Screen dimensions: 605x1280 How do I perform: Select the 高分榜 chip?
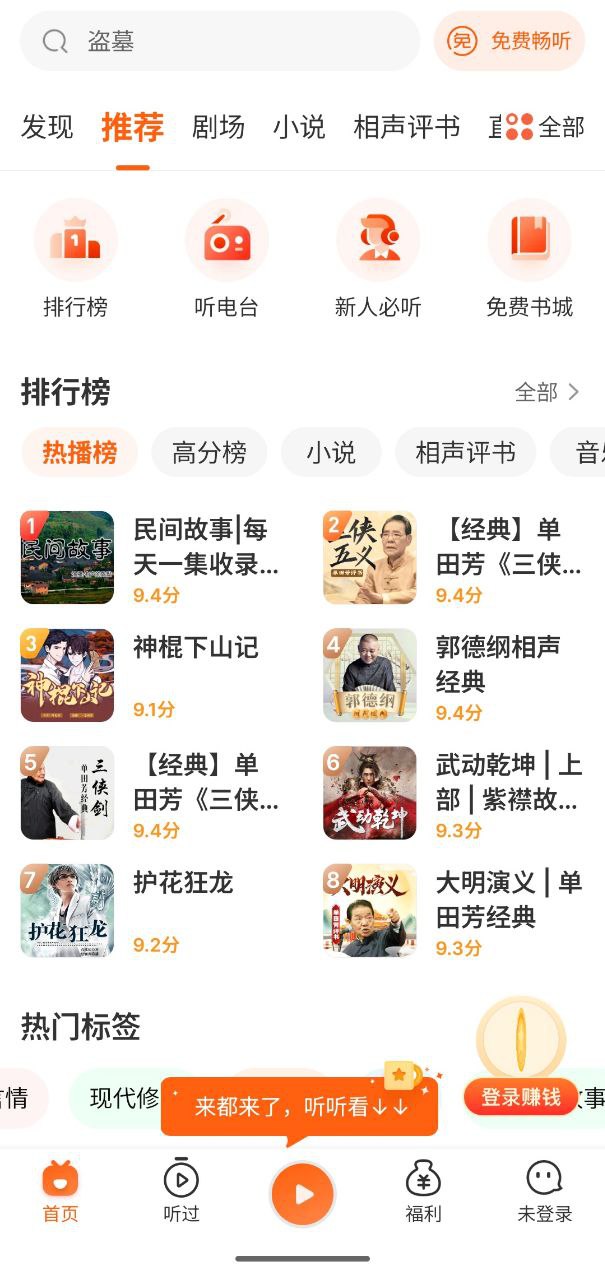pyautogui.click(x=209, y=453)
